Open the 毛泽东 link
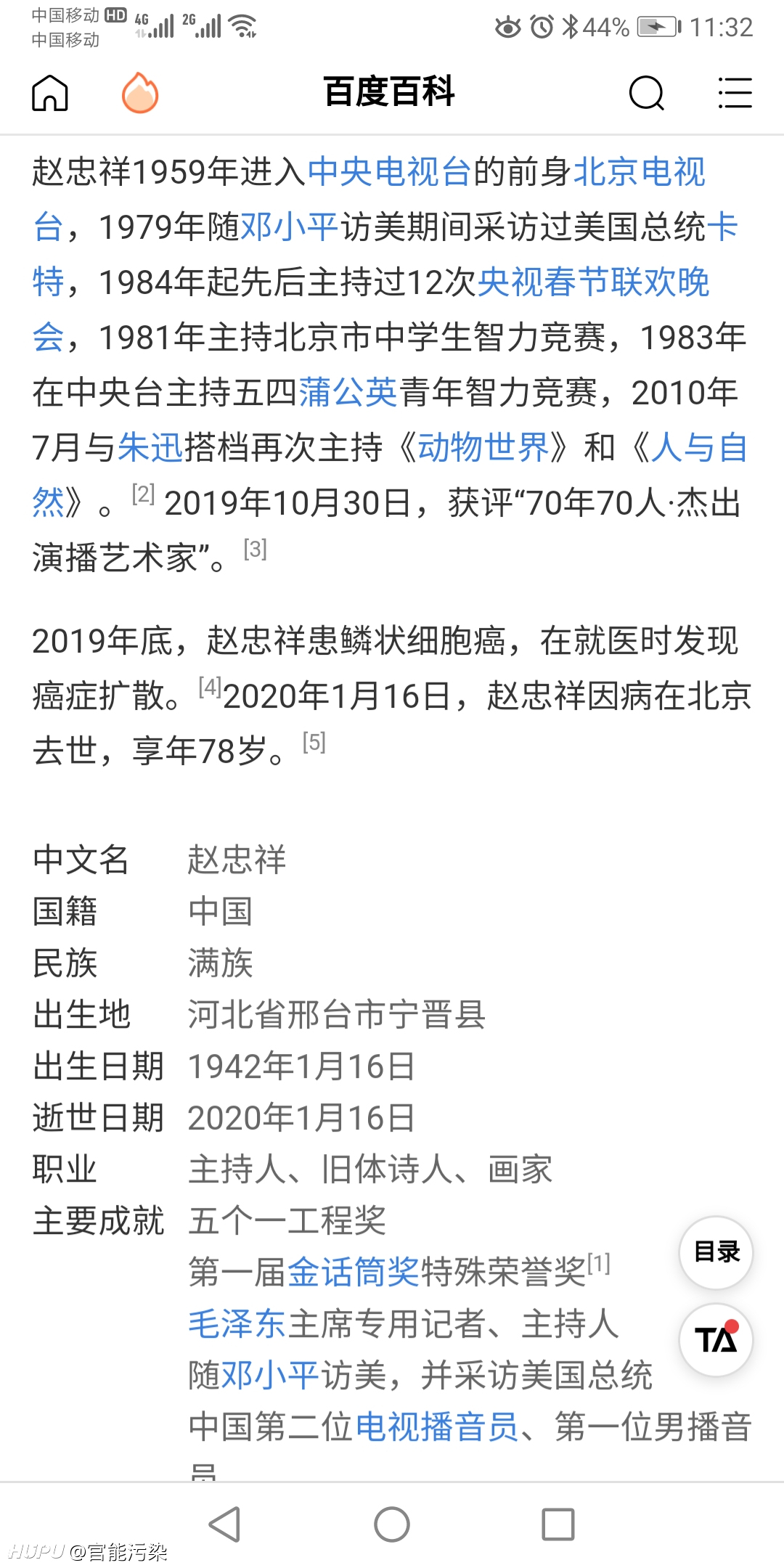 point(238,1323)
